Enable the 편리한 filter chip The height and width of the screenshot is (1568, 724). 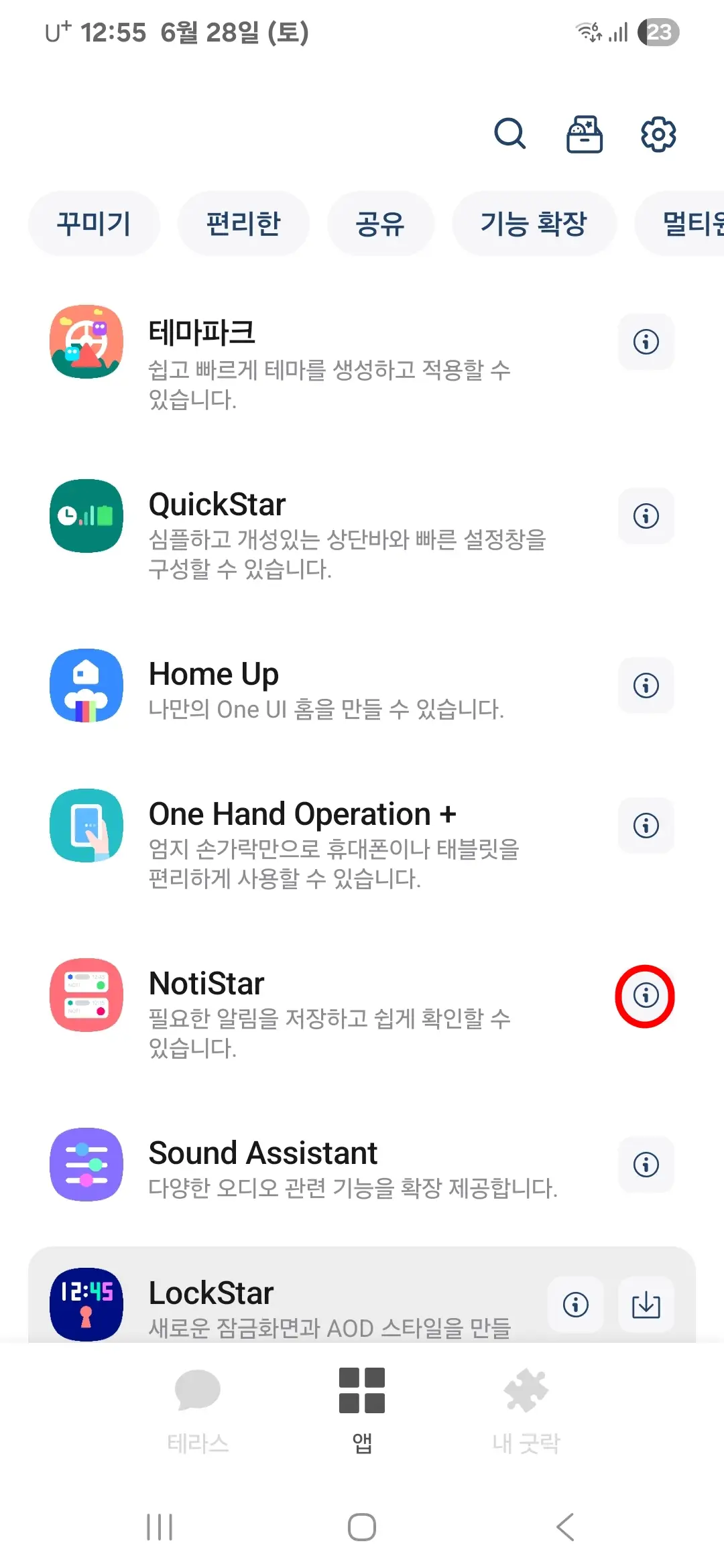(244, 223)
